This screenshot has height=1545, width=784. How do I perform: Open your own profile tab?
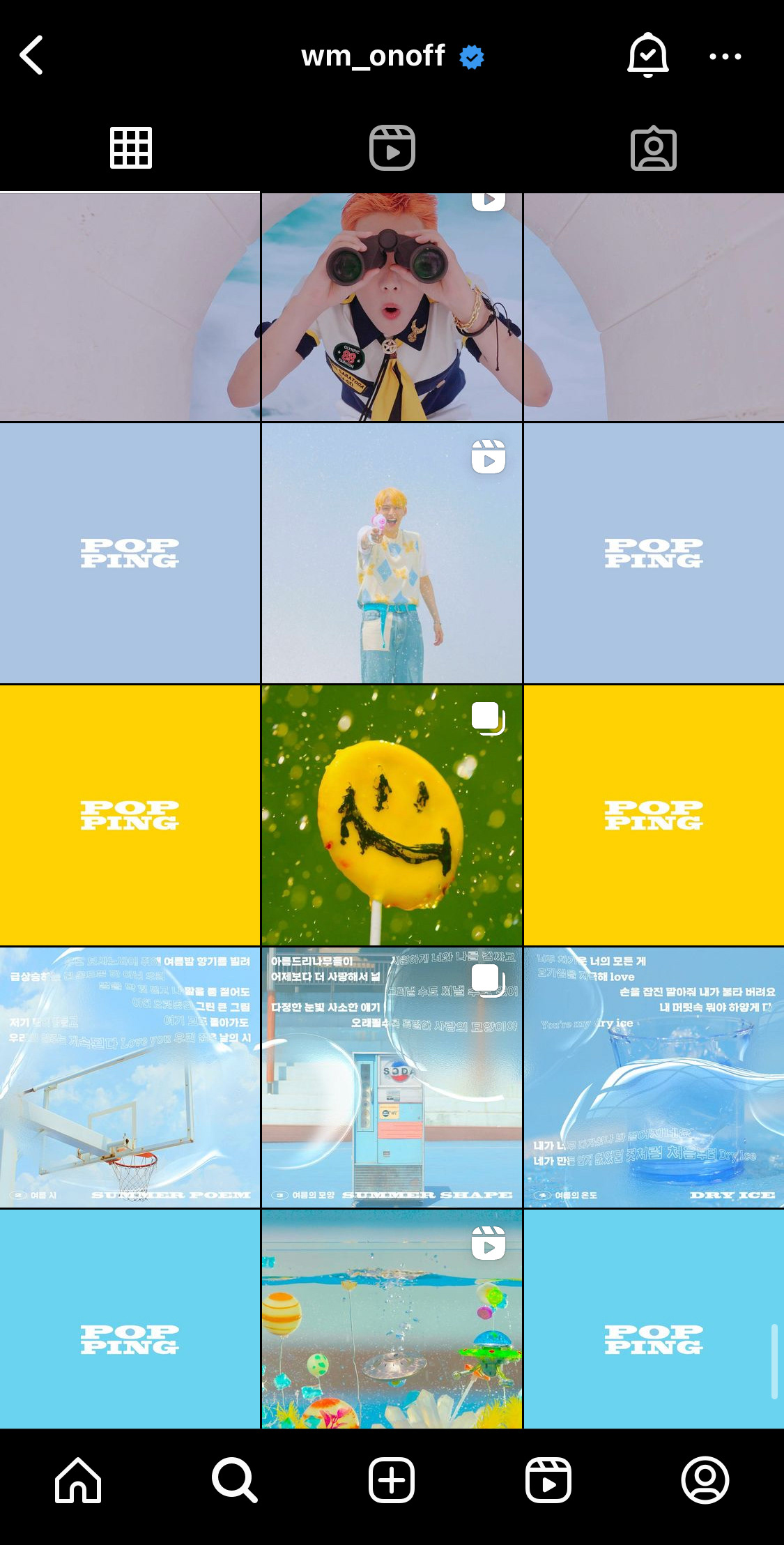tap(705, 1479)
